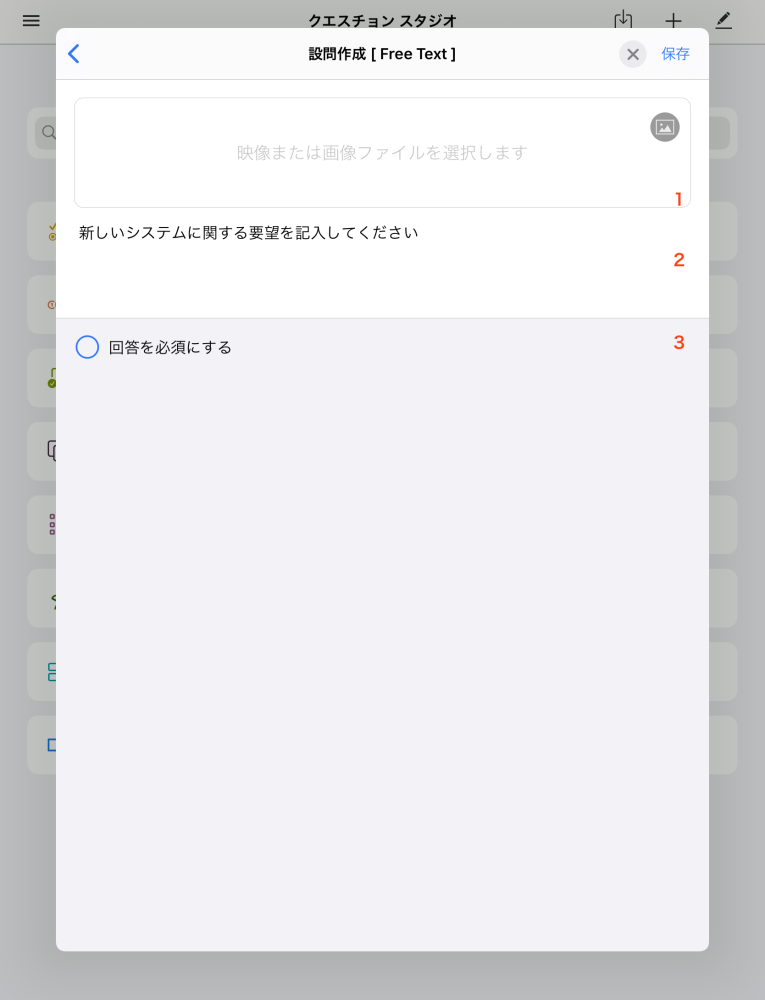Enable 回答を必須にする option

[88, 347]
